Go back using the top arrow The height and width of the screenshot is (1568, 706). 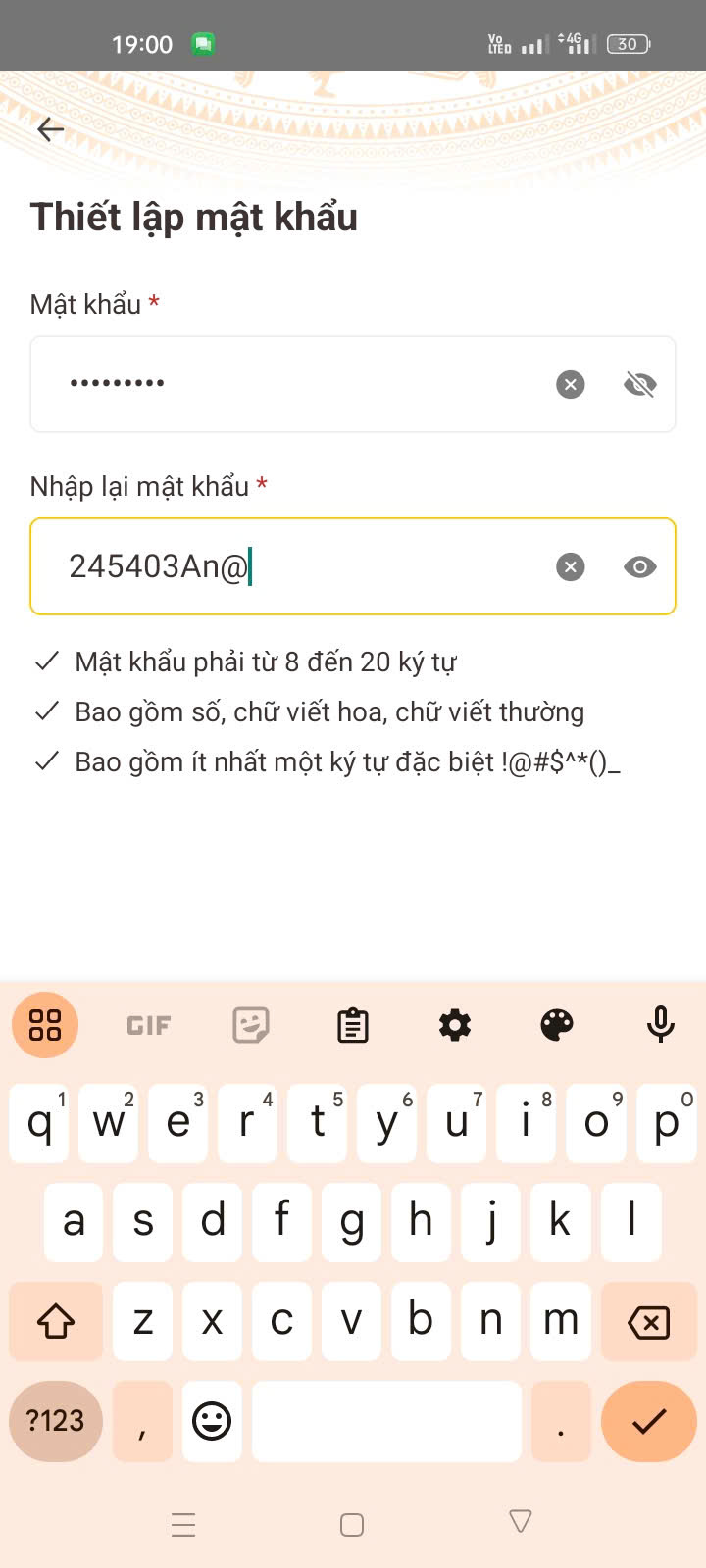[x=50, y=129]
